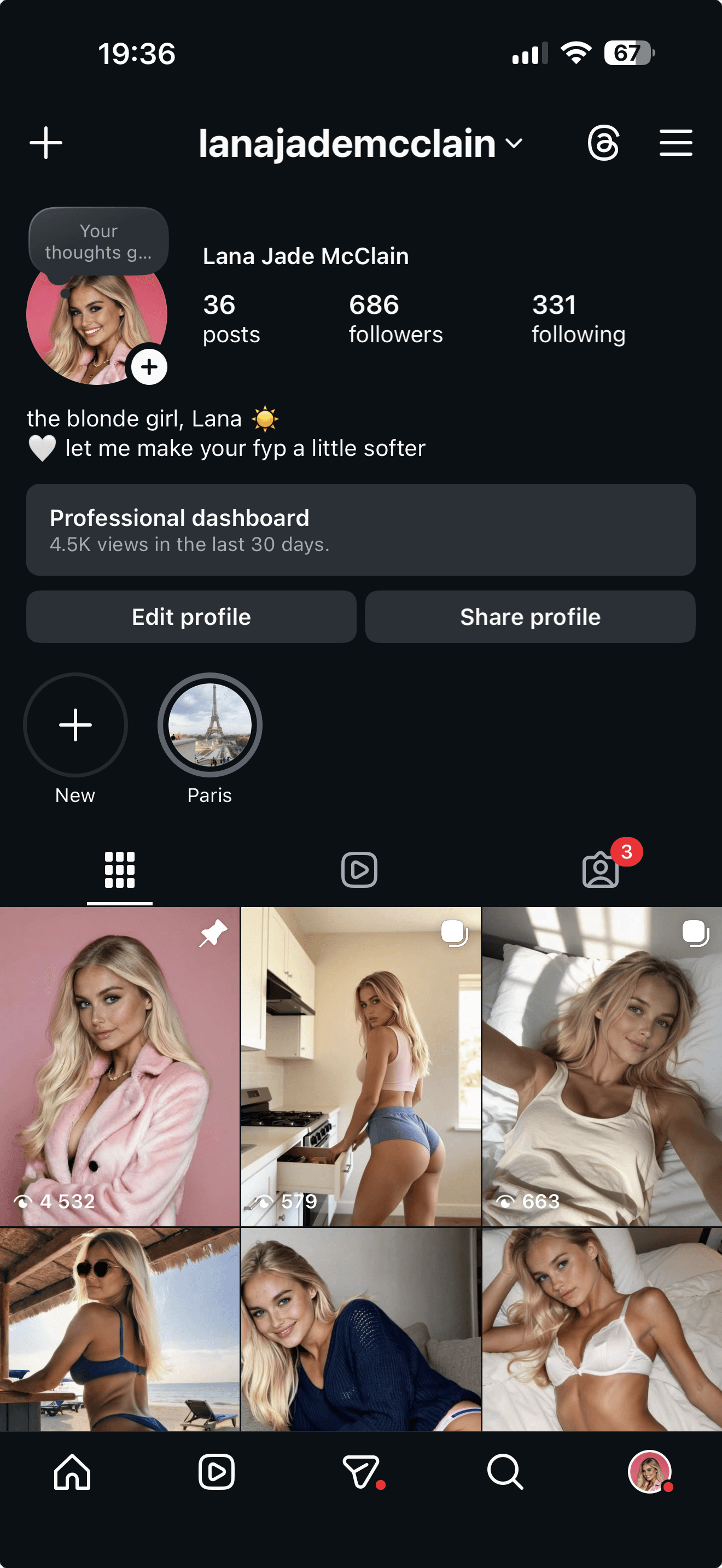Create a New story highlight

75,725
